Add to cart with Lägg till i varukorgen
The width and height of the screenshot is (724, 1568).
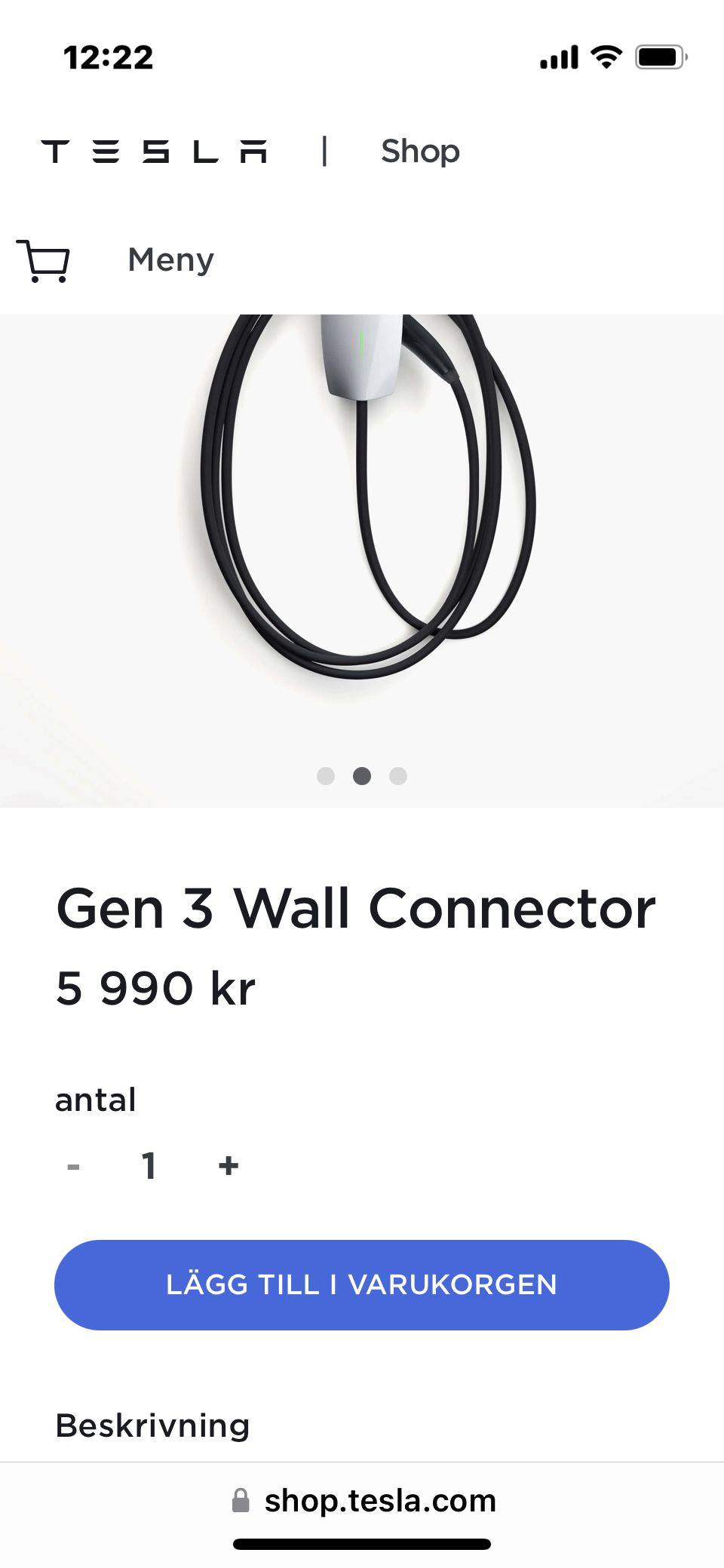(x=362, y=1284)
